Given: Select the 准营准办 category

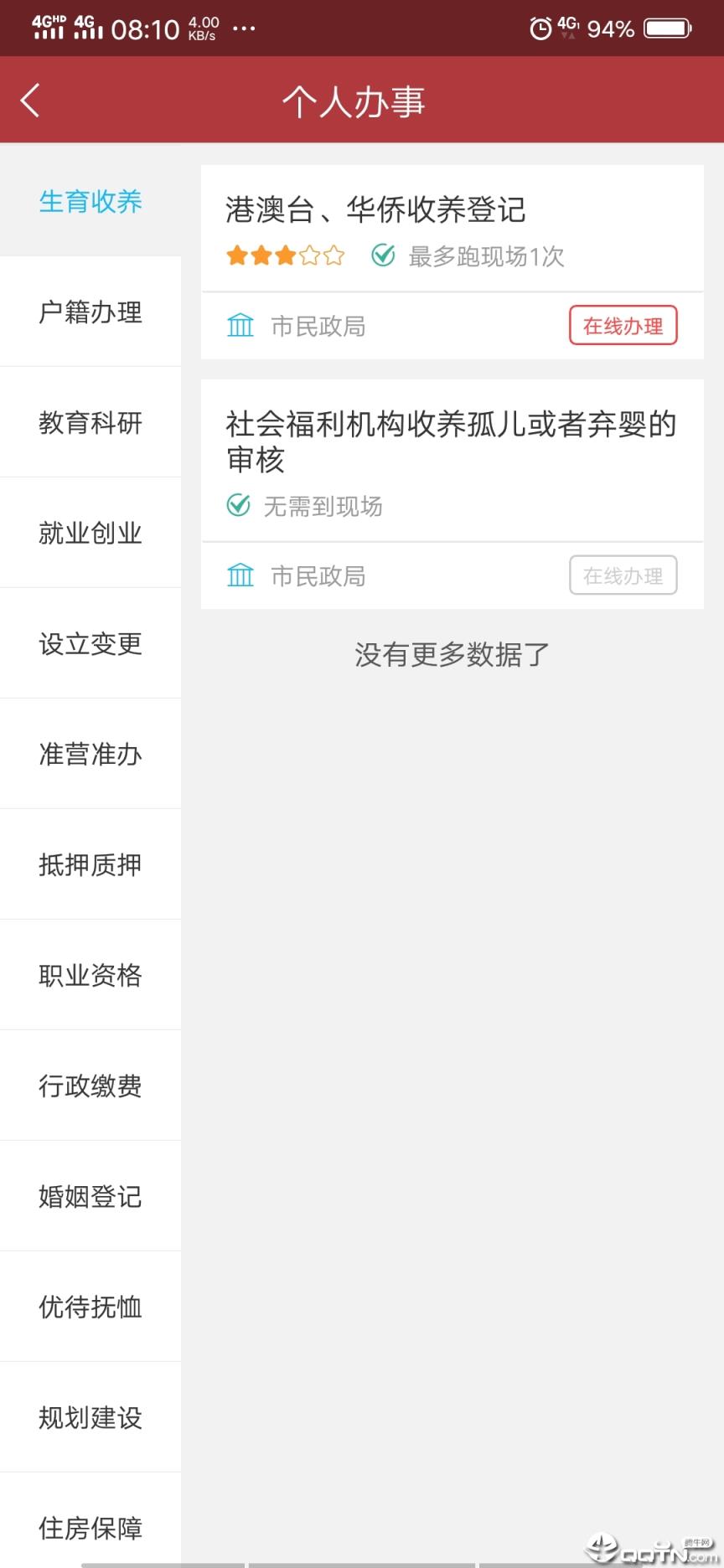Looking at the screenshot, I should (x=90, y=755).
